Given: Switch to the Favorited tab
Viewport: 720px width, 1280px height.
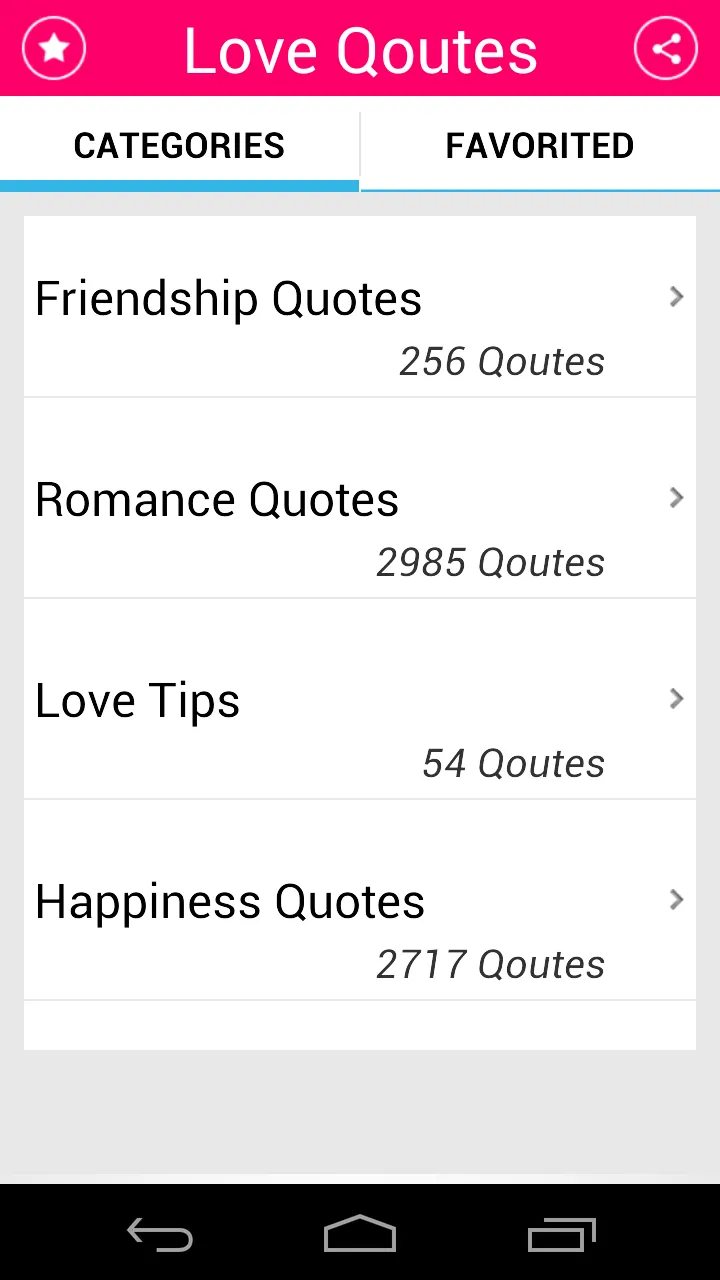Looking at the screenshot, I should tap(540, 146).
